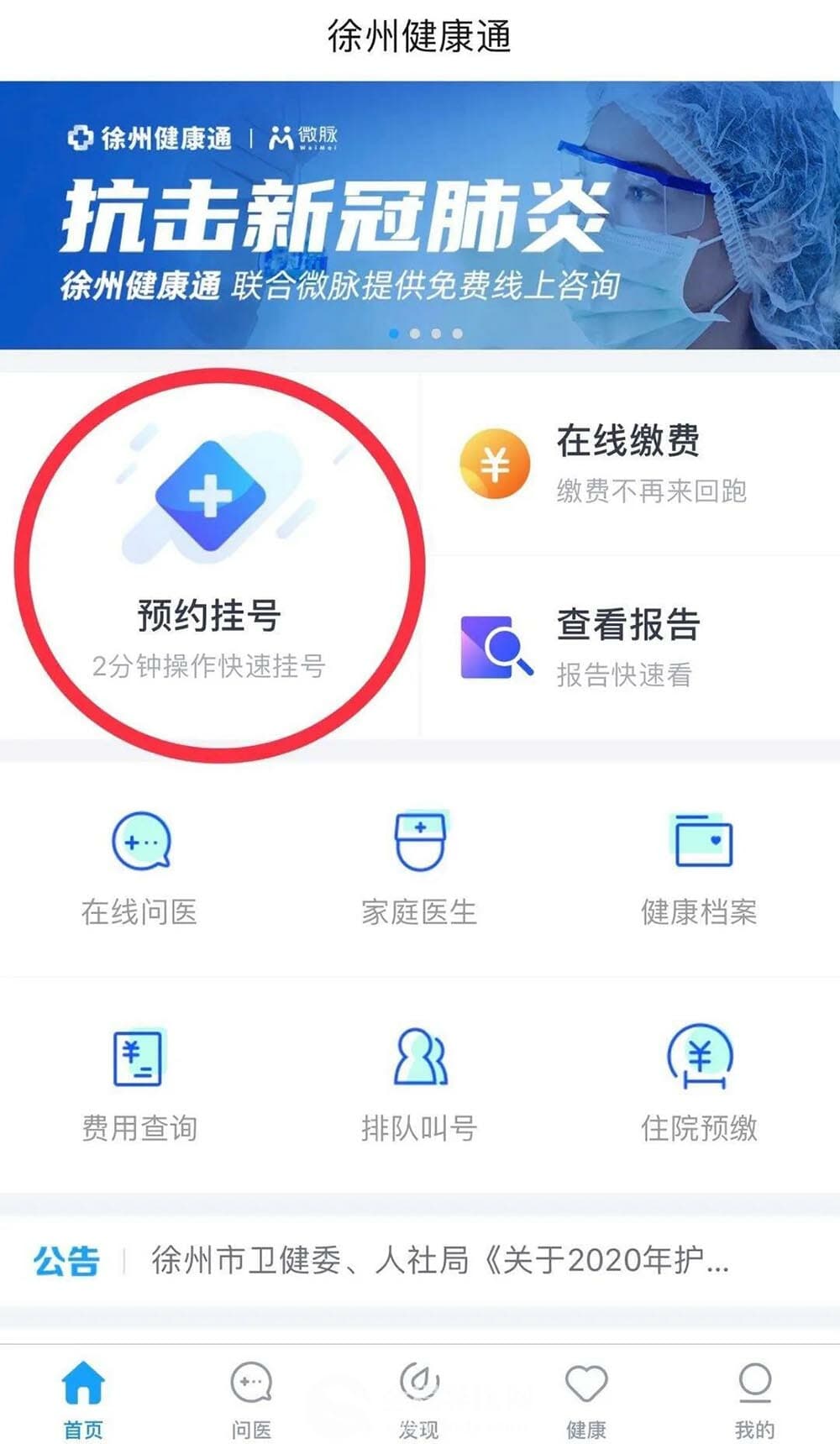Viewport: 840px width, 1444px height.
Task: Tap the 抗击新冠肺炎 banner
Action: 420,215
